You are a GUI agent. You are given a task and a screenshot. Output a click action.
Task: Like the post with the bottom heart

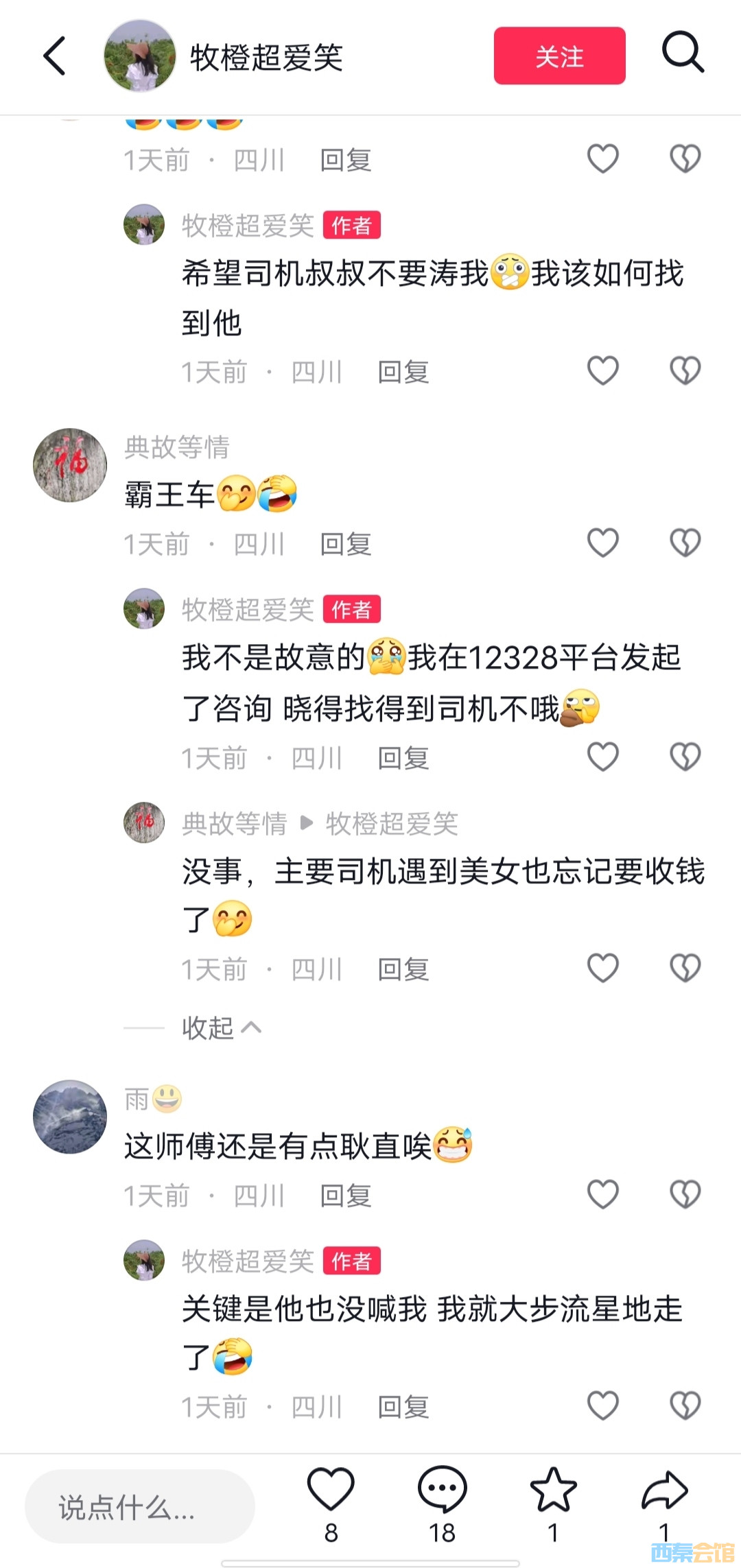click(331, 1490)
